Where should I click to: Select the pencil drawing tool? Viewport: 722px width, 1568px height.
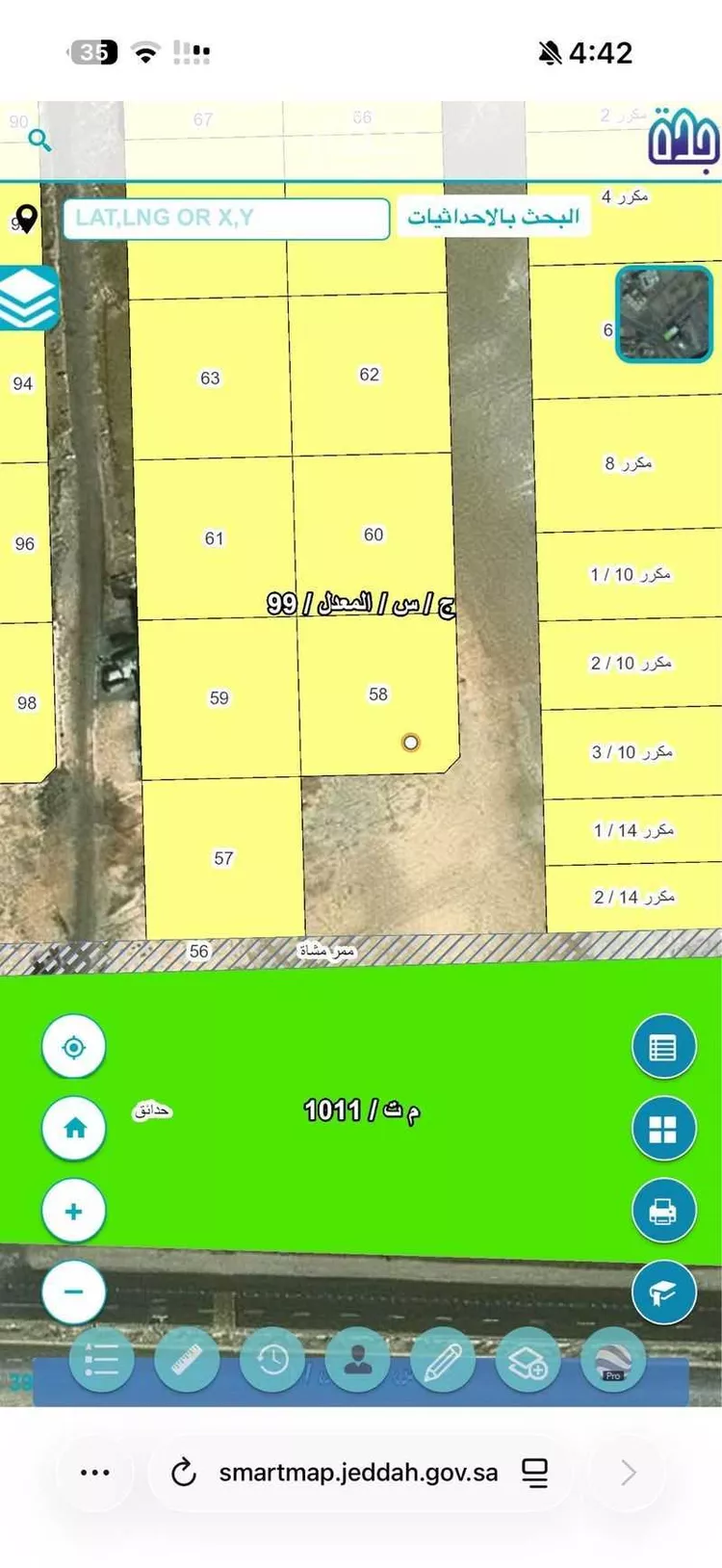[x=443, y=1360]
